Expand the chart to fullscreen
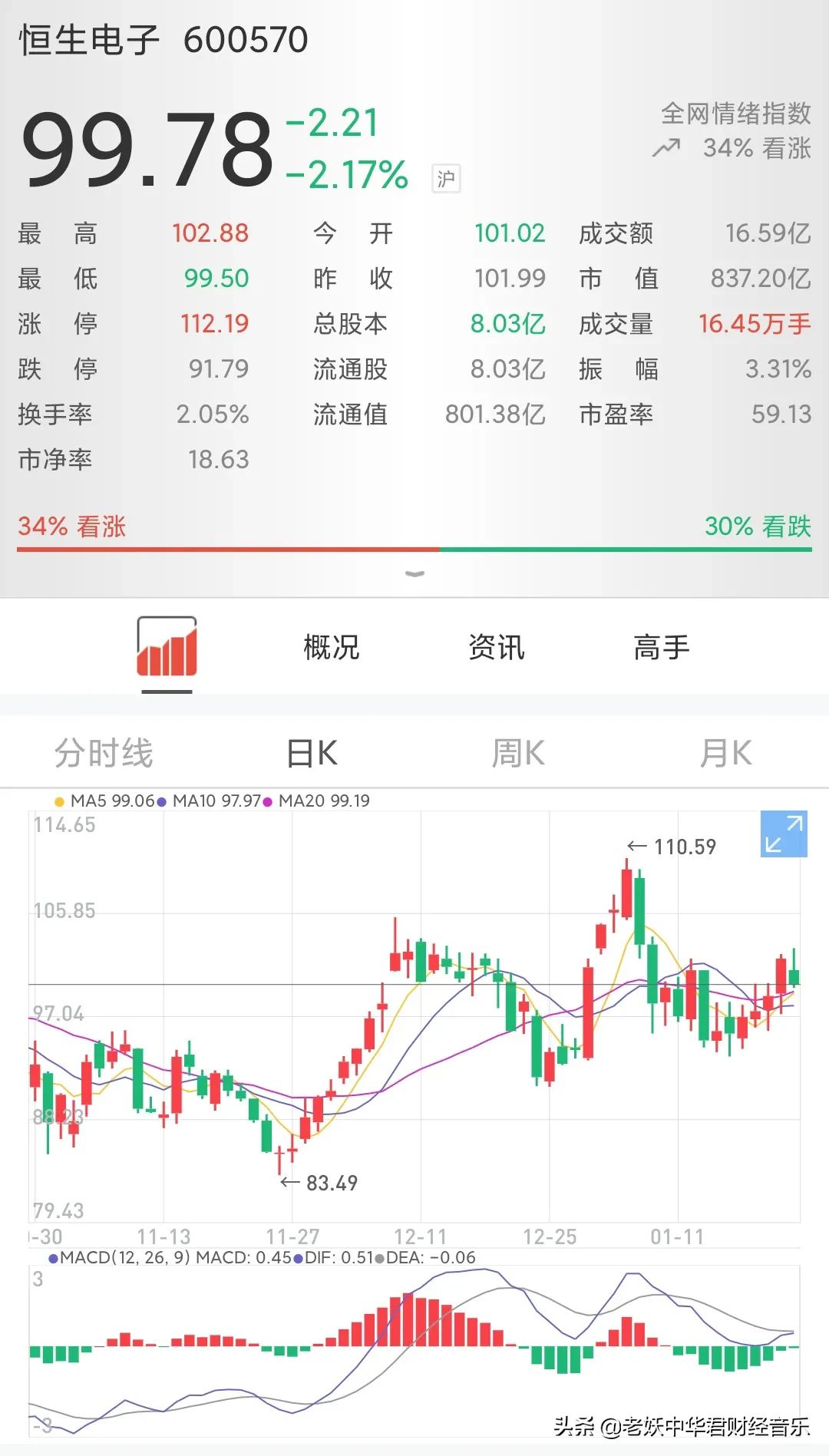The width and height of the screenshot is (829, 1456). 783,834
